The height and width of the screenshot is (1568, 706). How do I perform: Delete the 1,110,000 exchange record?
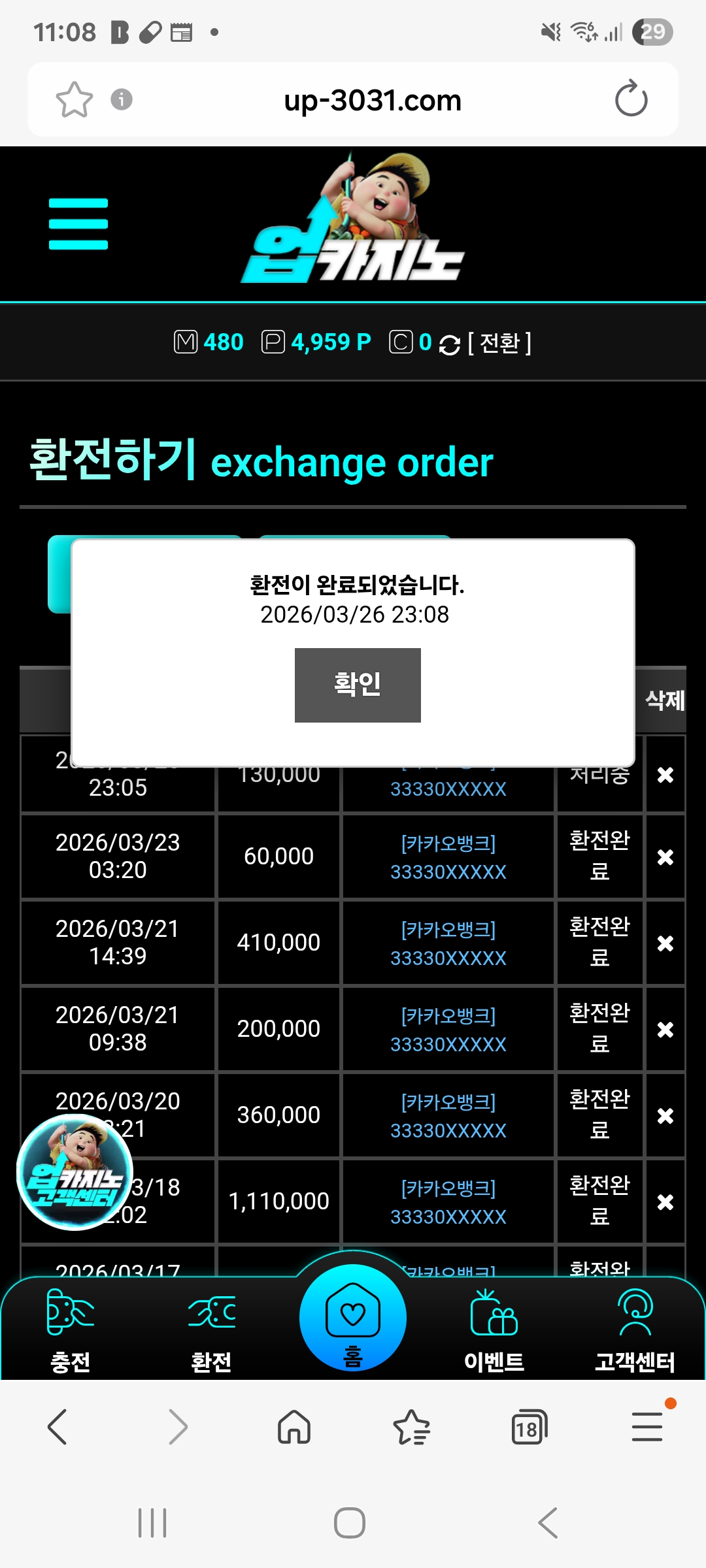pyautogui.click(x=665, y=1201)
